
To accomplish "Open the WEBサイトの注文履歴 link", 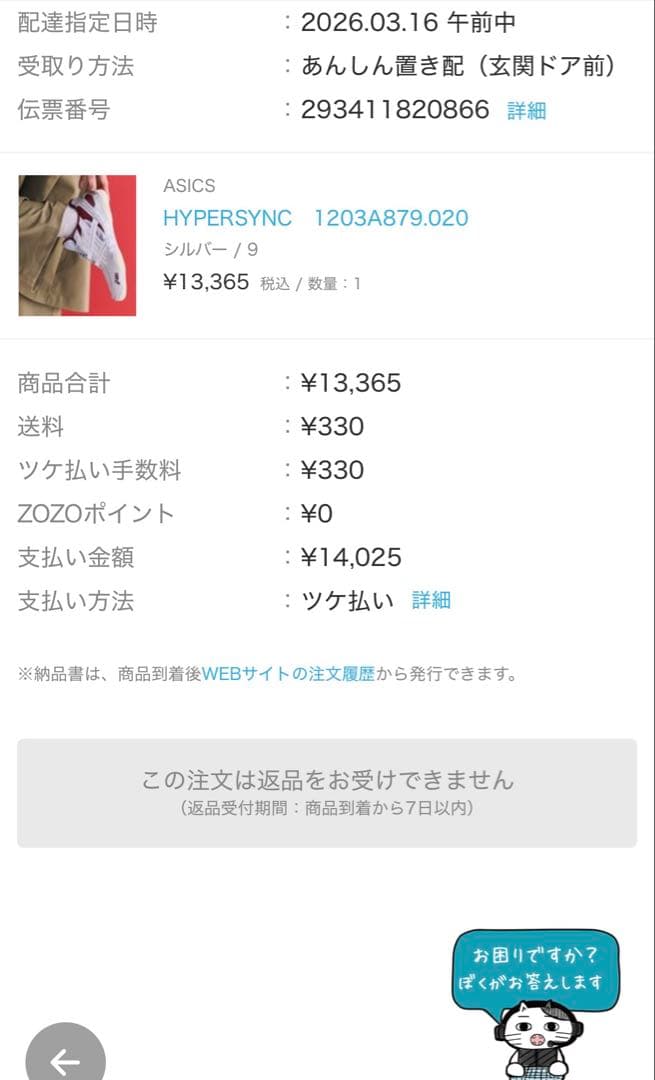I will pyautogui.click(x=288, y=674).
